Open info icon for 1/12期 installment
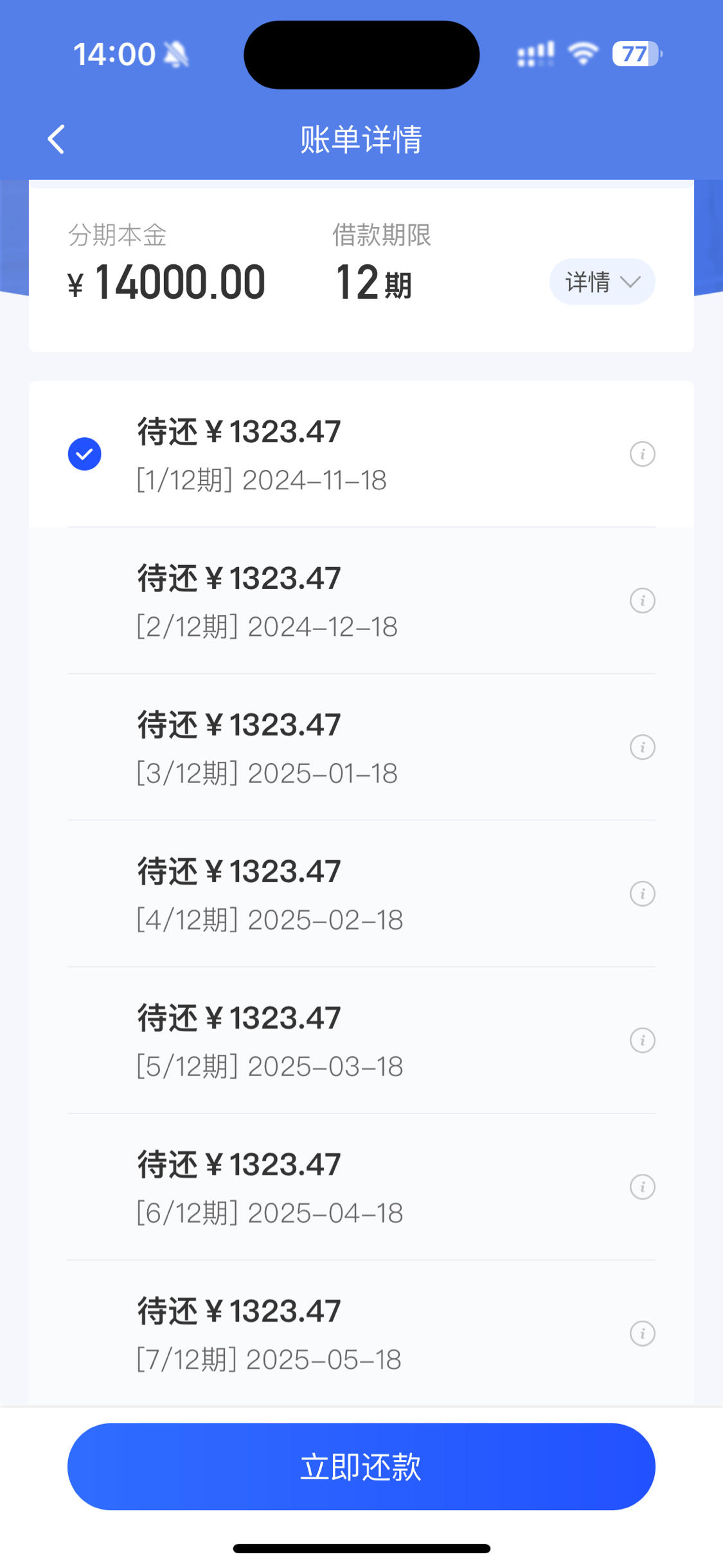Image resolution: width=723 pixels, height=1568 pixels. [642, 454]
